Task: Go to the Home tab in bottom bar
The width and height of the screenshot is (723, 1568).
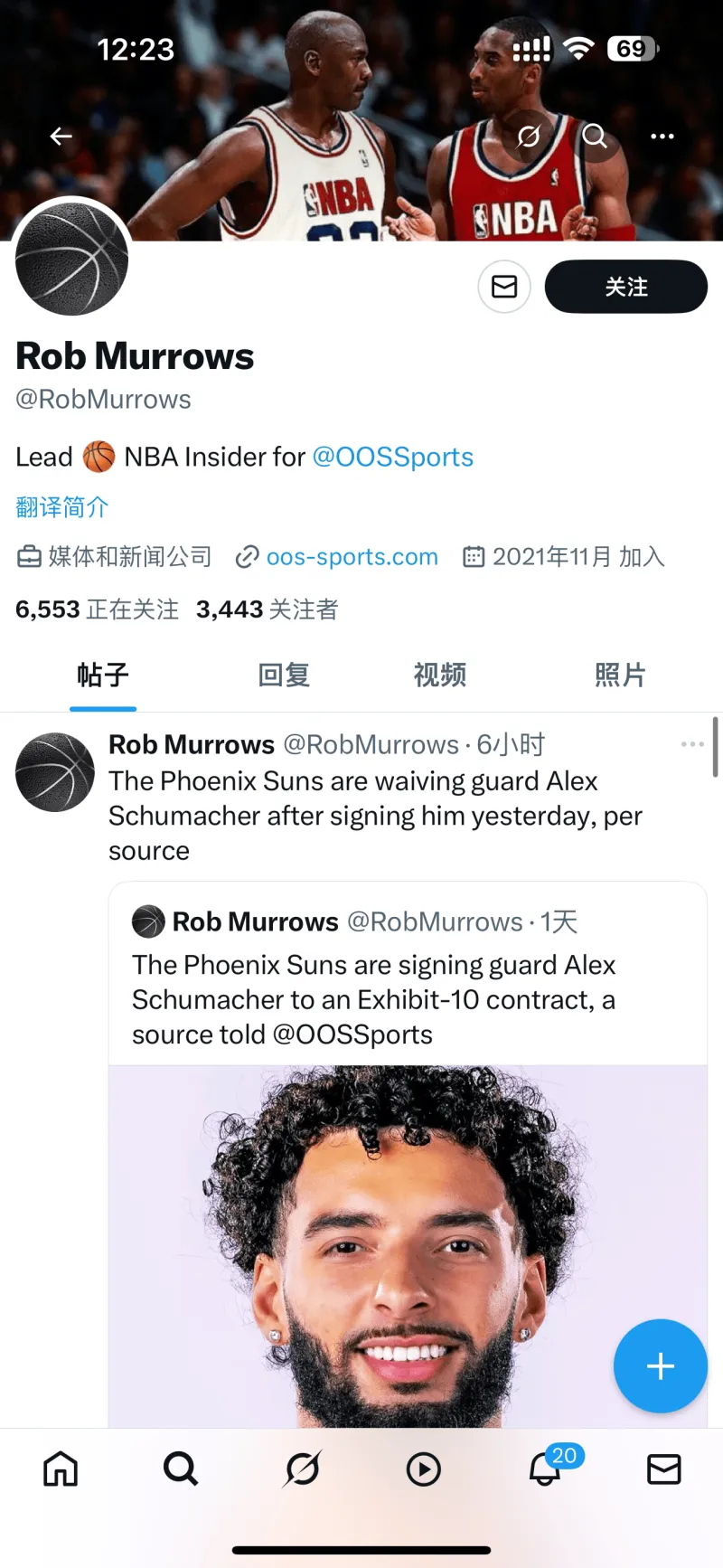Action: (x=61, y=1469)
